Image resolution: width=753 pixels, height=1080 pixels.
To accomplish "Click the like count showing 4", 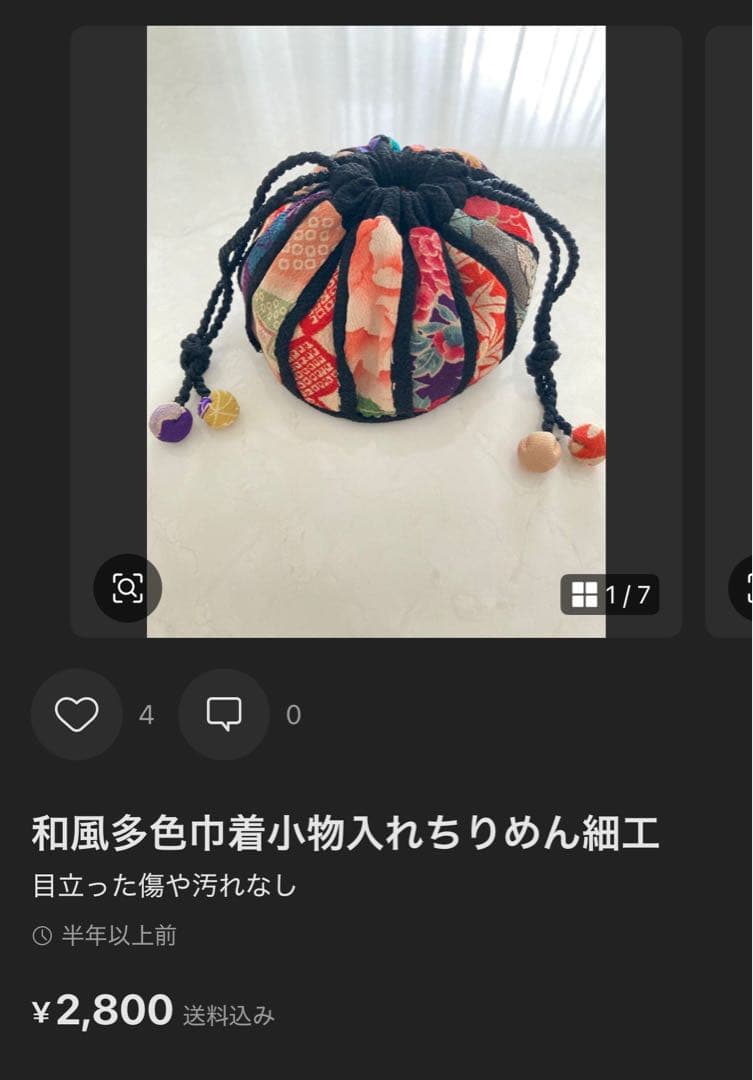I will (146, 714).
